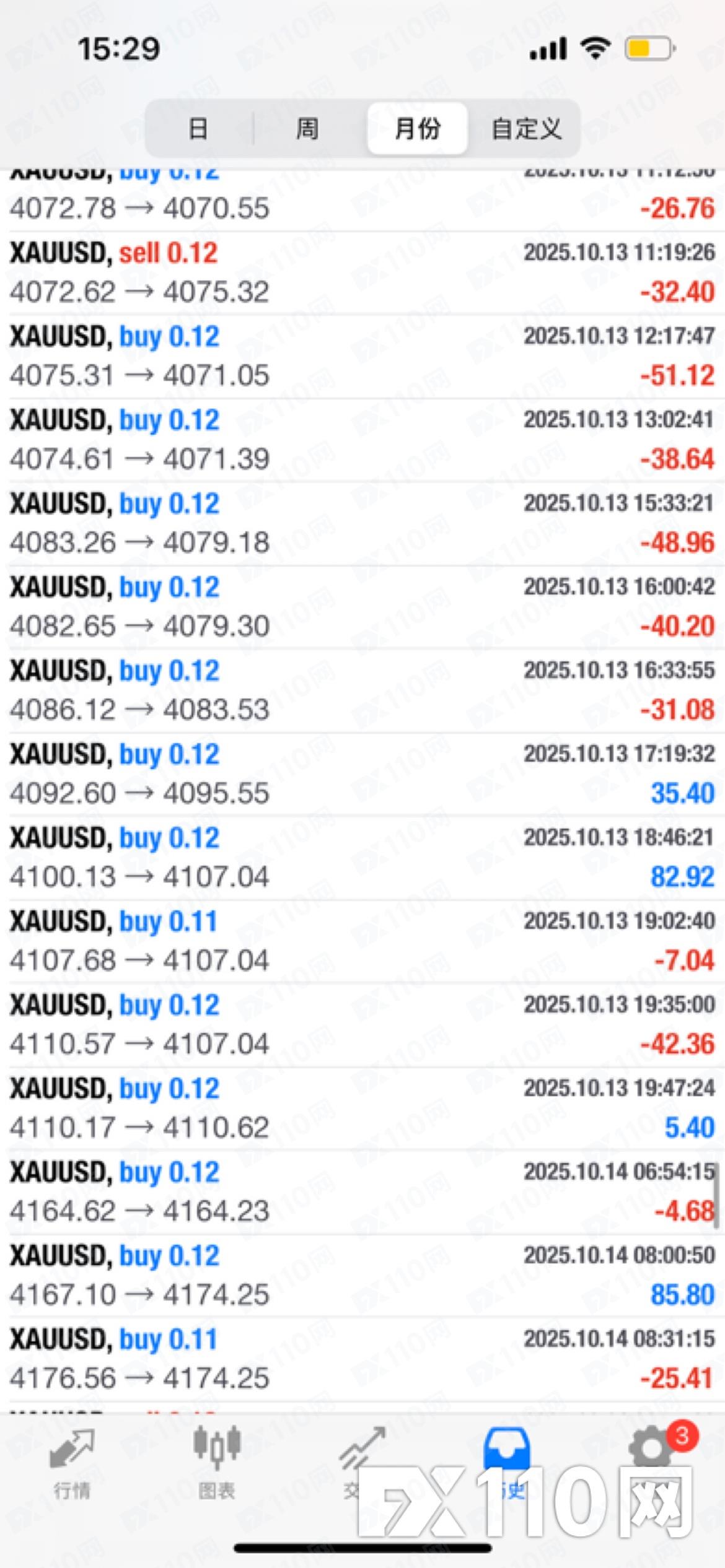Switch to the 日 period filter

pyautogui.click(x=198, y=129)
